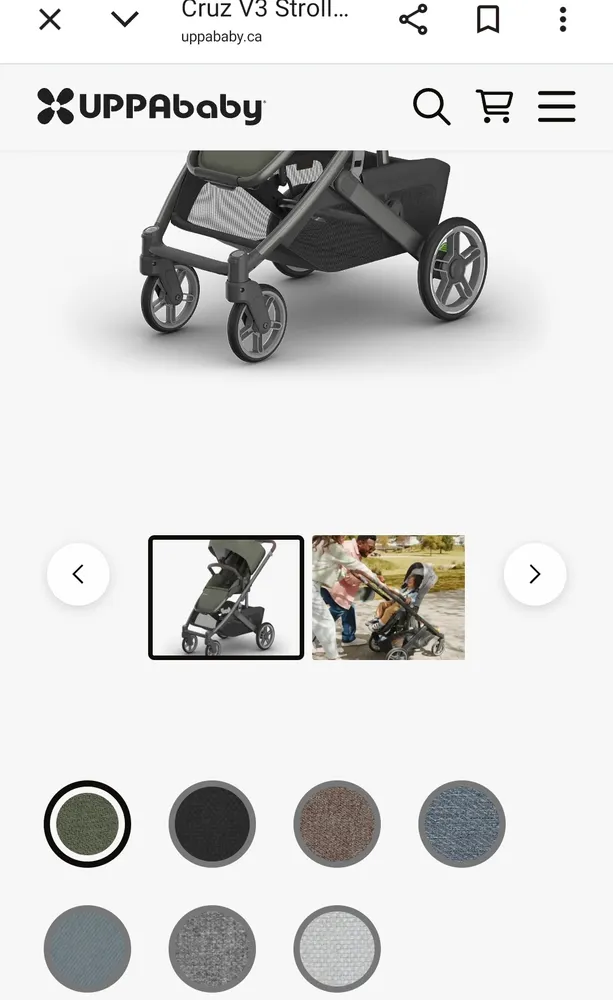Go to the next gallery image
613x1000 pixels.
(x=535, y=574)
